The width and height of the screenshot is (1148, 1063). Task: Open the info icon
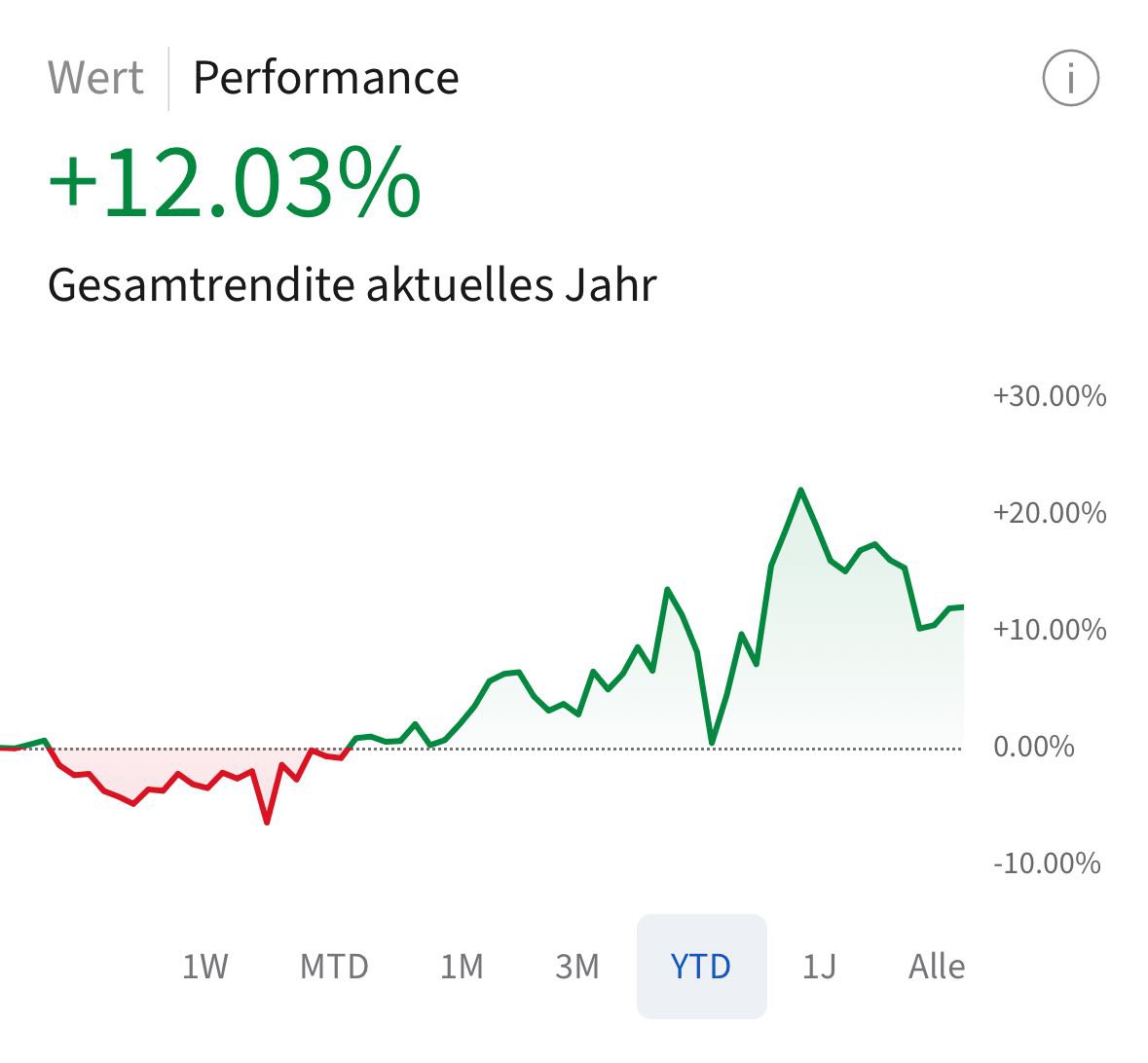pos(1070,78)
